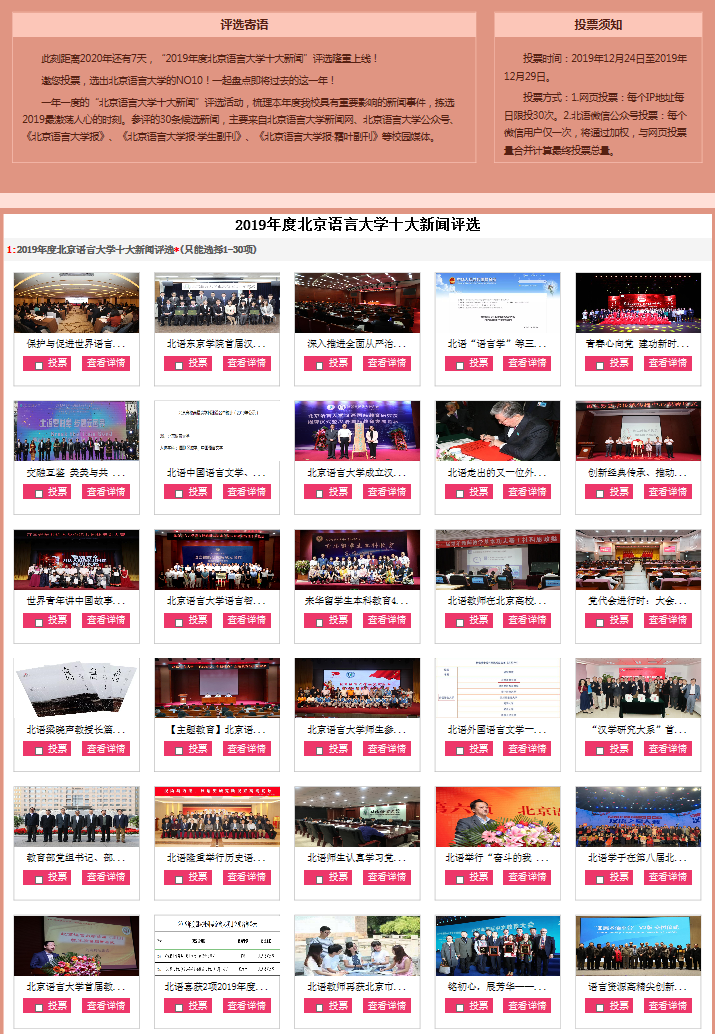
Task: Tick 投票 for 北语中国语言文学
Action: pyautogui.click(x=180, y=492)
